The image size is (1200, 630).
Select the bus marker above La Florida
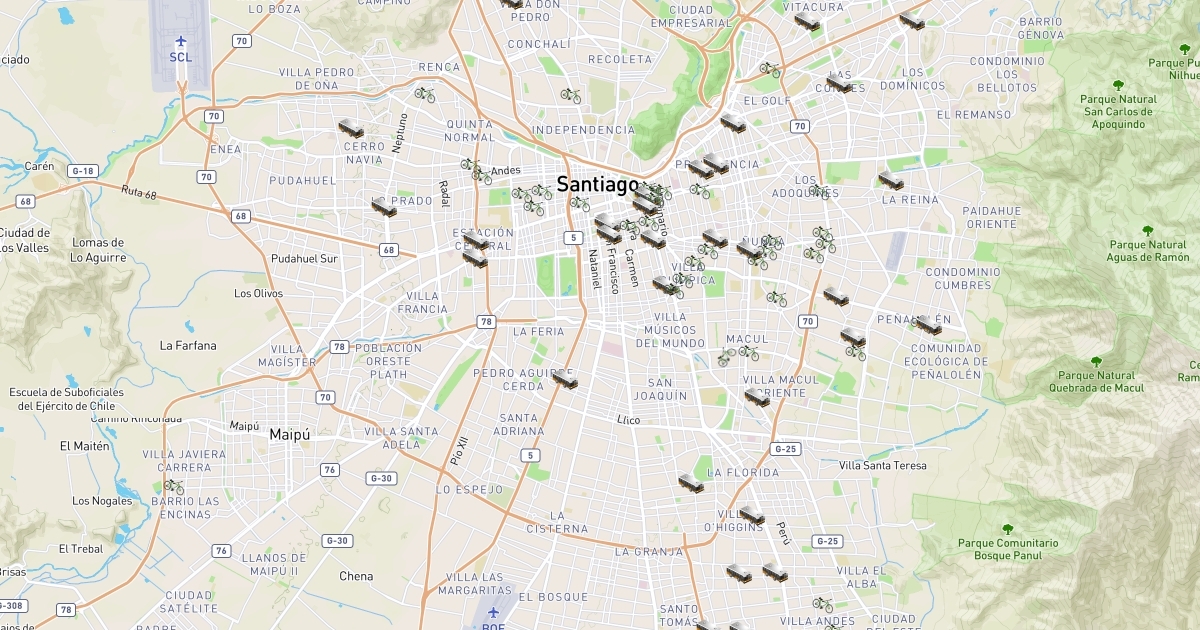pos(691,485)
